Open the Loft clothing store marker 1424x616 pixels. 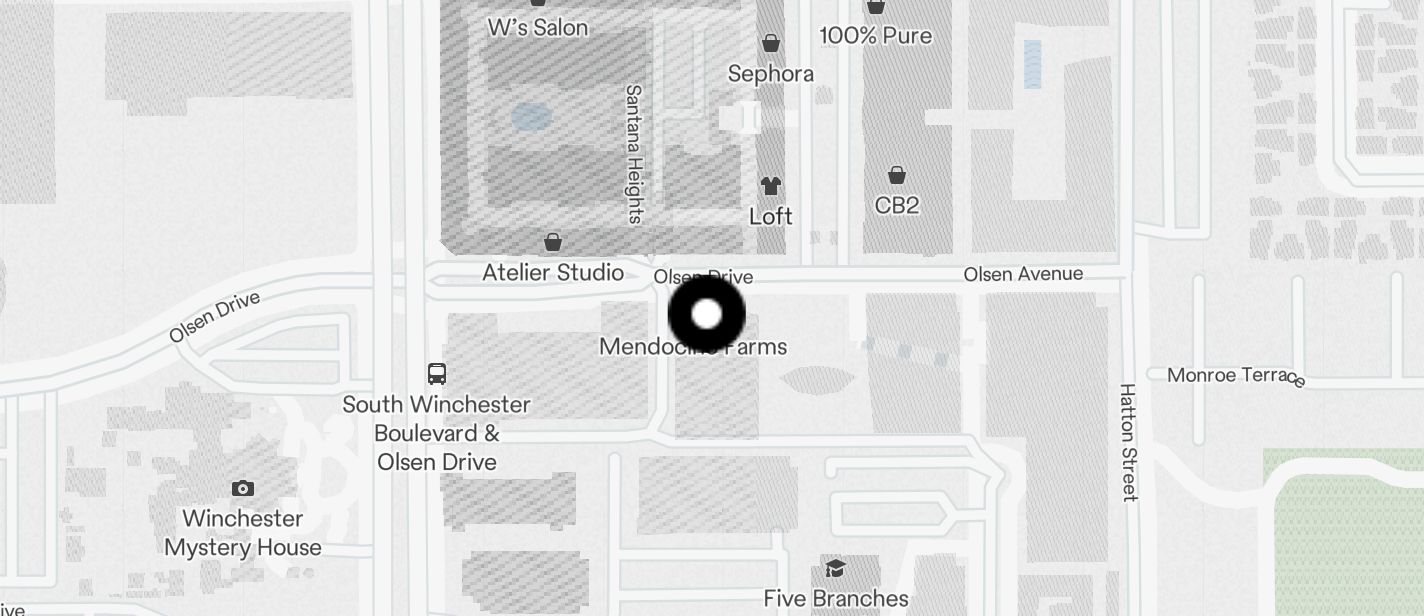[x=771, y=186]
